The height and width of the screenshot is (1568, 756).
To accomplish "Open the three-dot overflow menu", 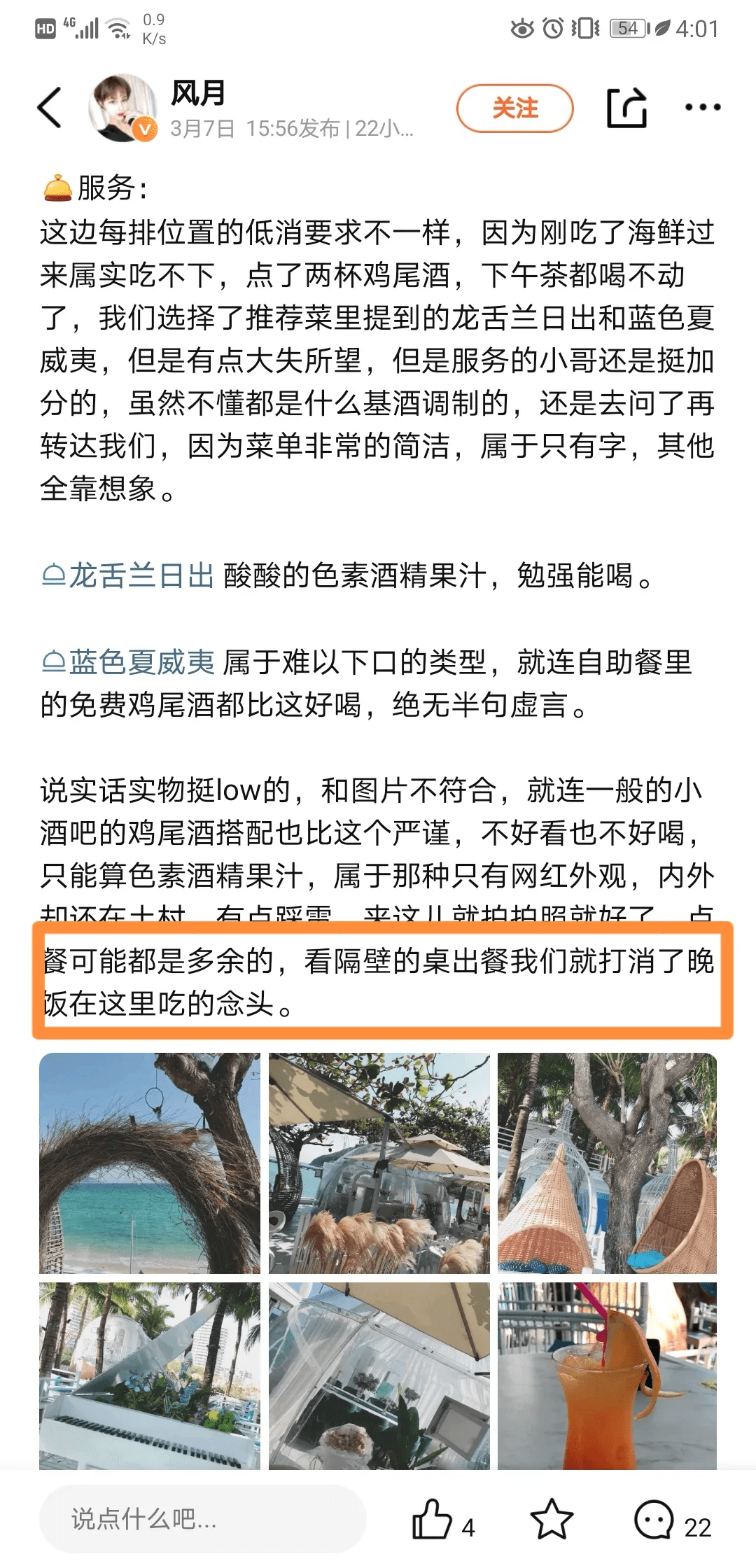I will pos(702,108).
